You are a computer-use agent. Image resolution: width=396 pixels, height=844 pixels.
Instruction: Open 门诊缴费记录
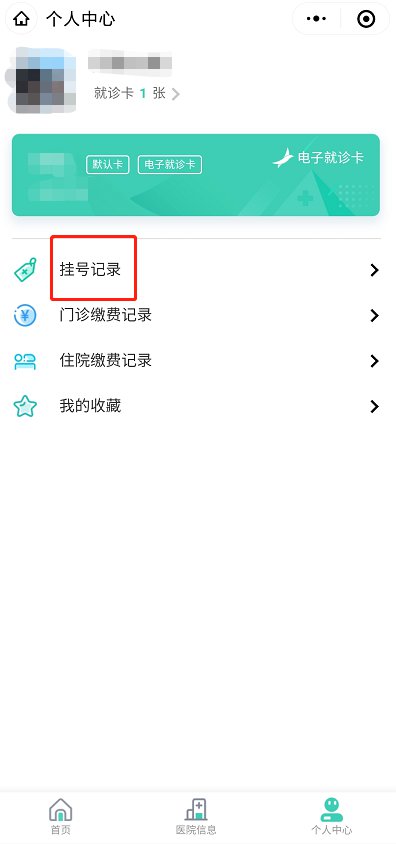pos(196,315)
